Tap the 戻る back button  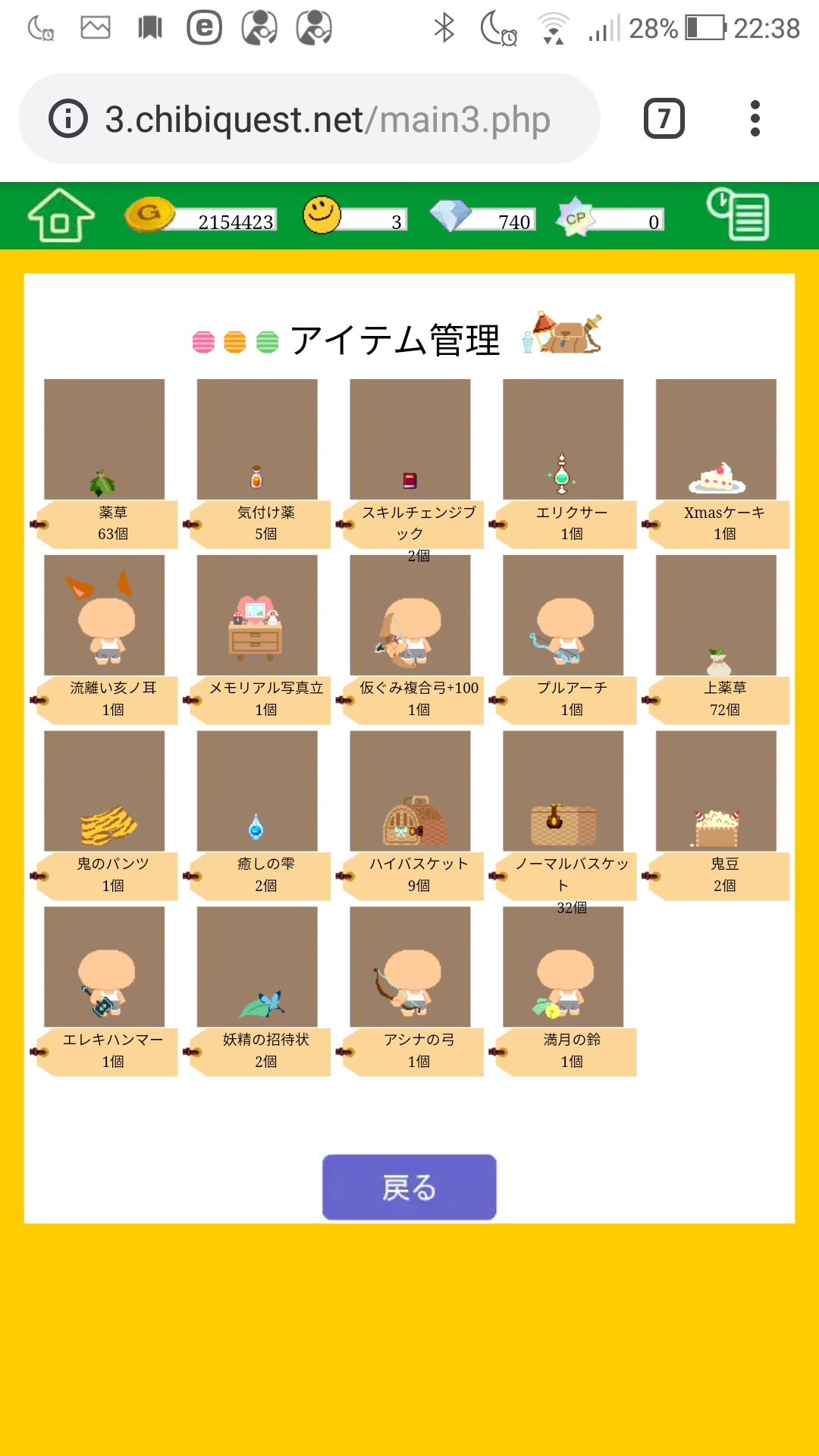[409, 1187]
